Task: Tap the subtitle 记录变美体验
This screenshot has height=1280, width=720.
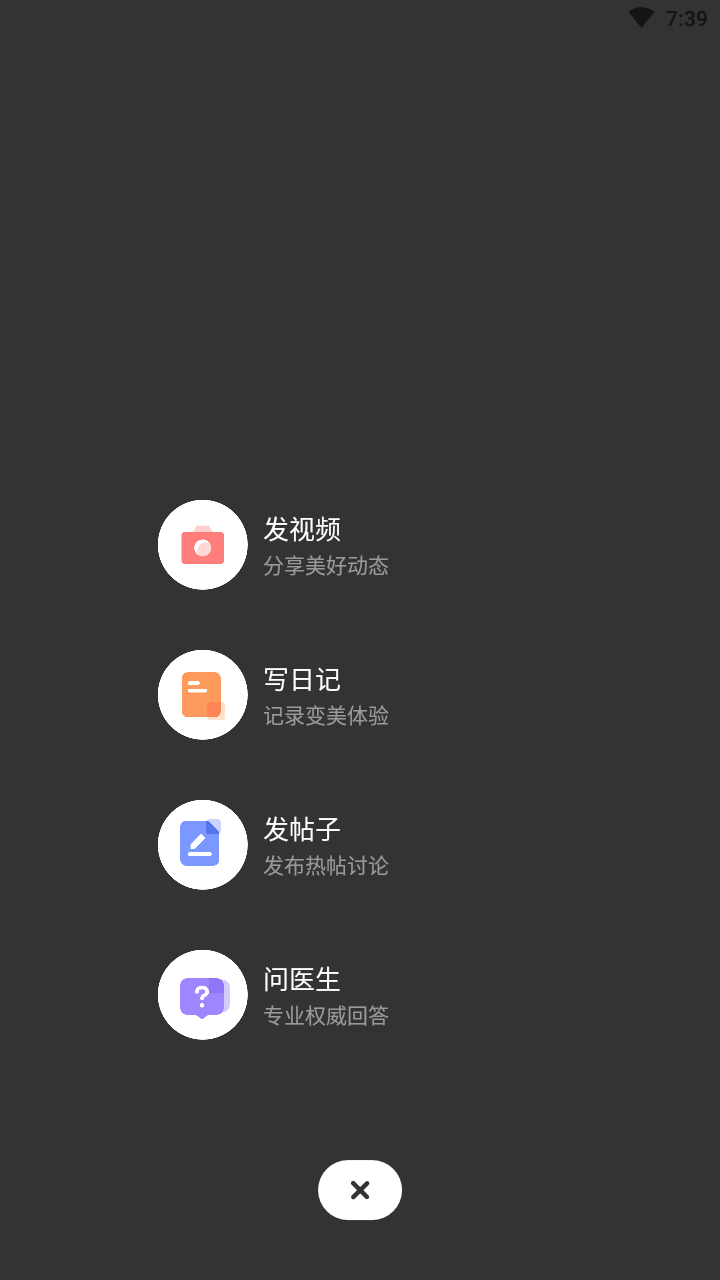Action: tap(326, 716)
